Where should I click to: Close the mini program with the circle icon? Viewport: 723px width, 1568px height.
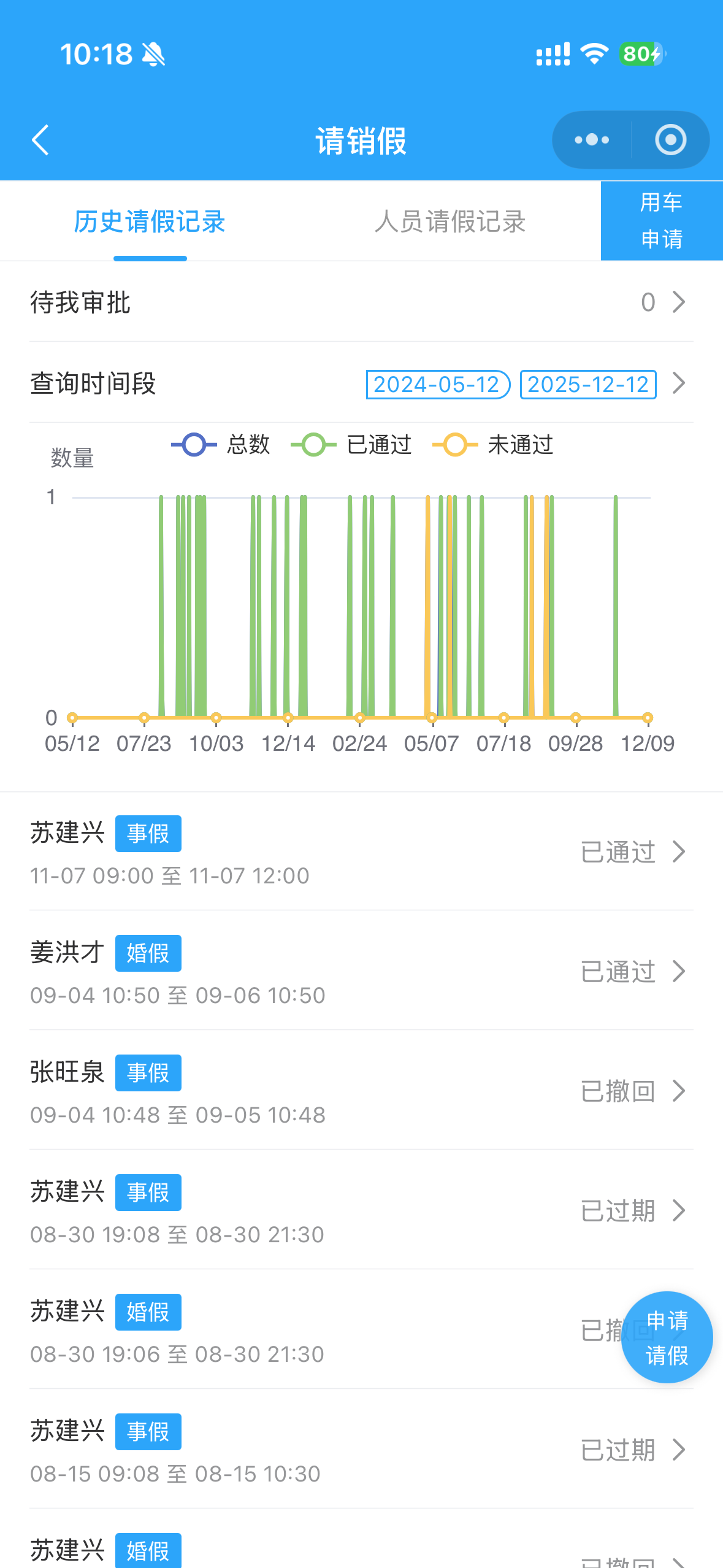tap(670, 140)
